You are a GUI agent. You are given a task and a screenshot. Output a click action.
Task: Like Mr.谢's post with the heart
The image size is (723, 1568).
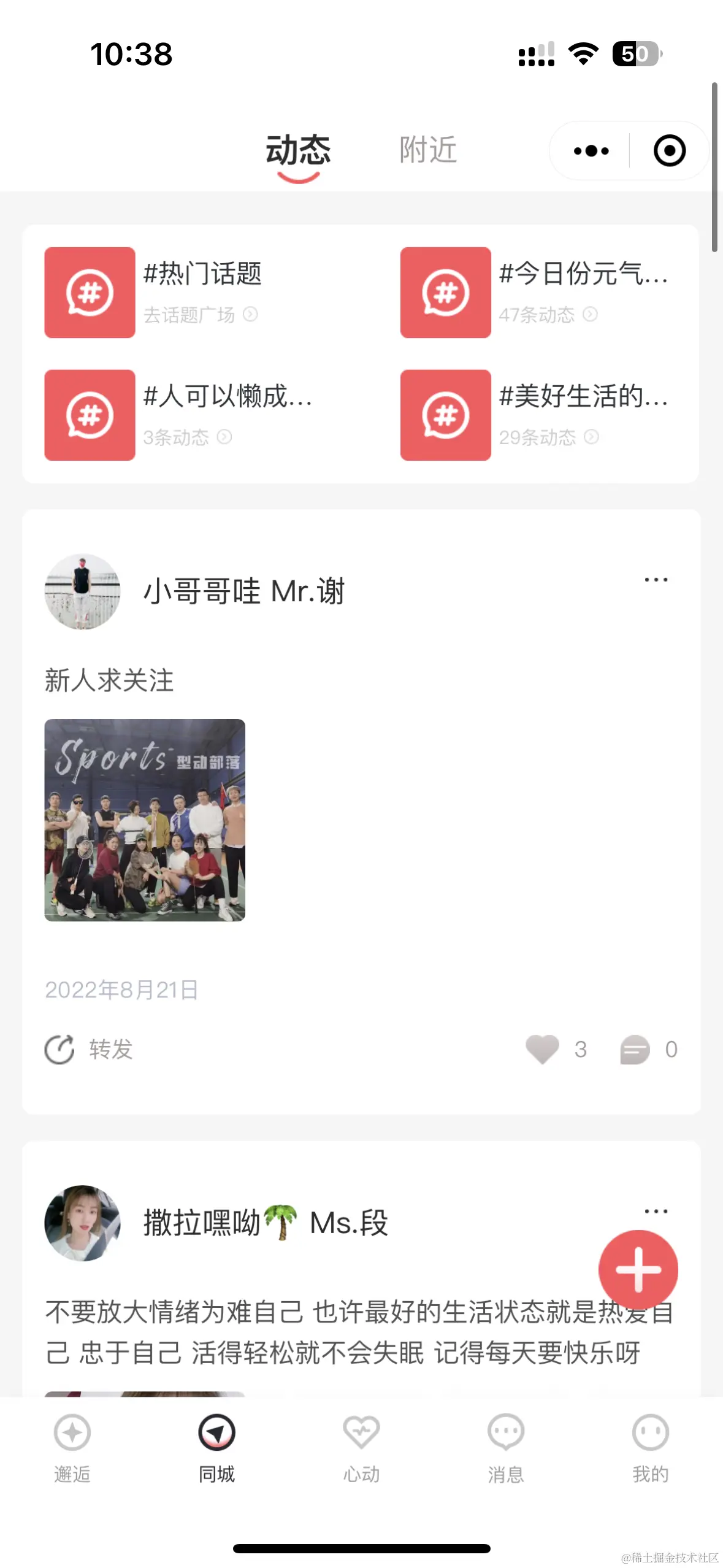tap(543, 1049)
